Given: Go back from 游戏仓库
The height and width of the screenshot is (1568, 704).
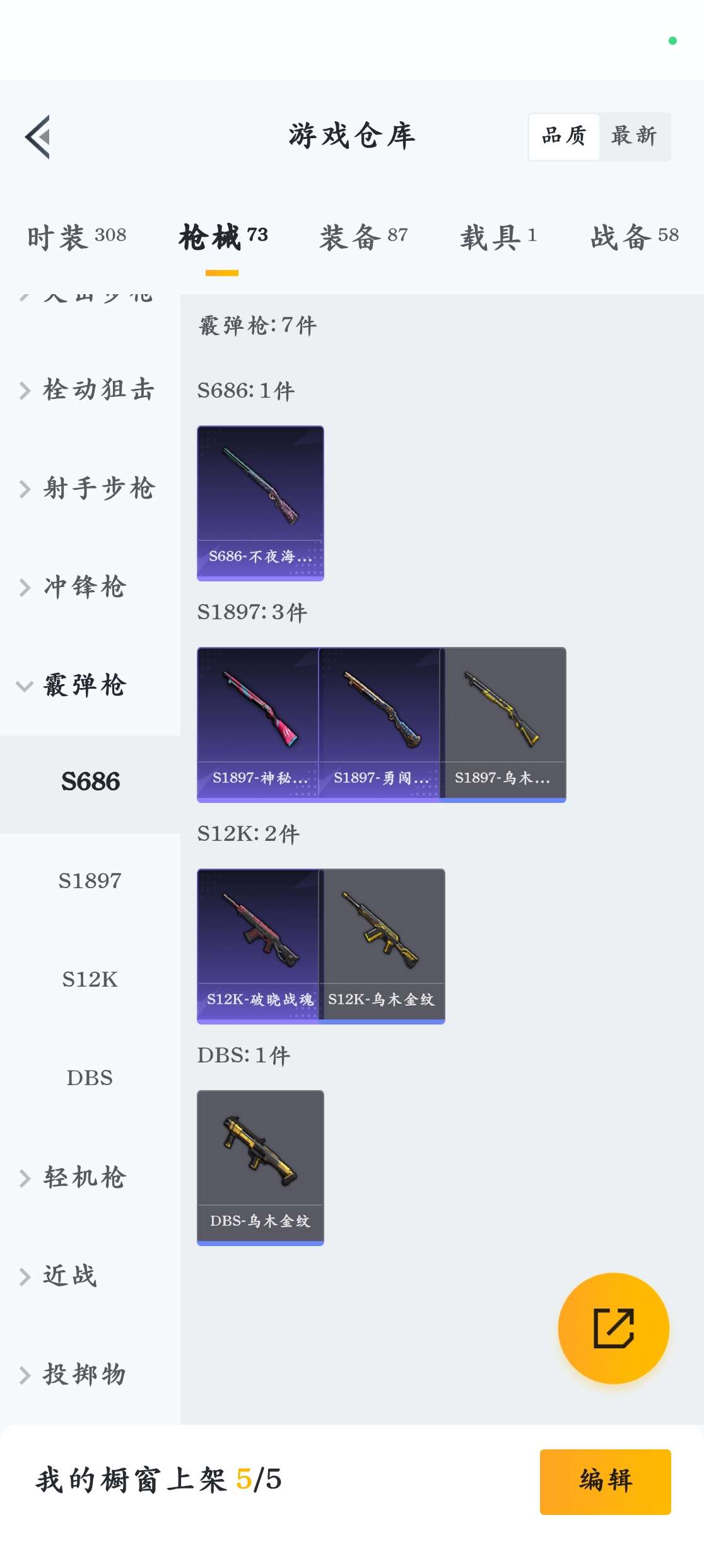Looking at the screenshot, I should coord(38,137).
